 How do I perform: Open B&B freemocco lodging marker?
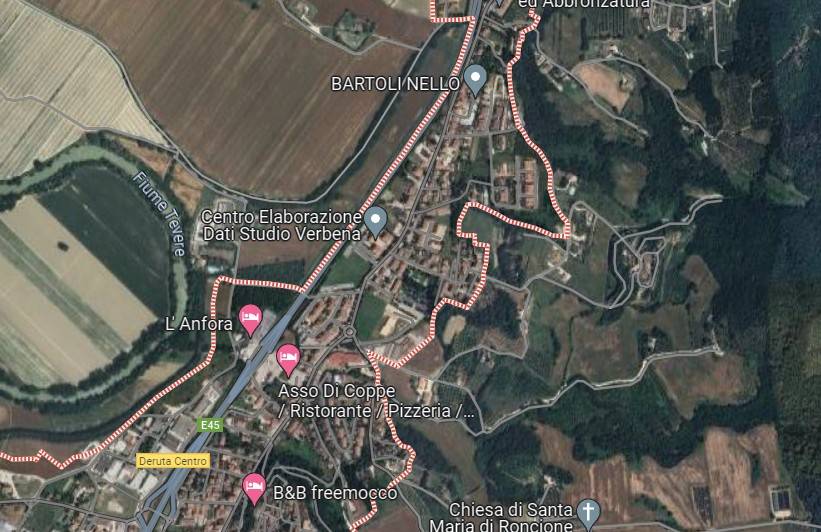tap(254, 487)
